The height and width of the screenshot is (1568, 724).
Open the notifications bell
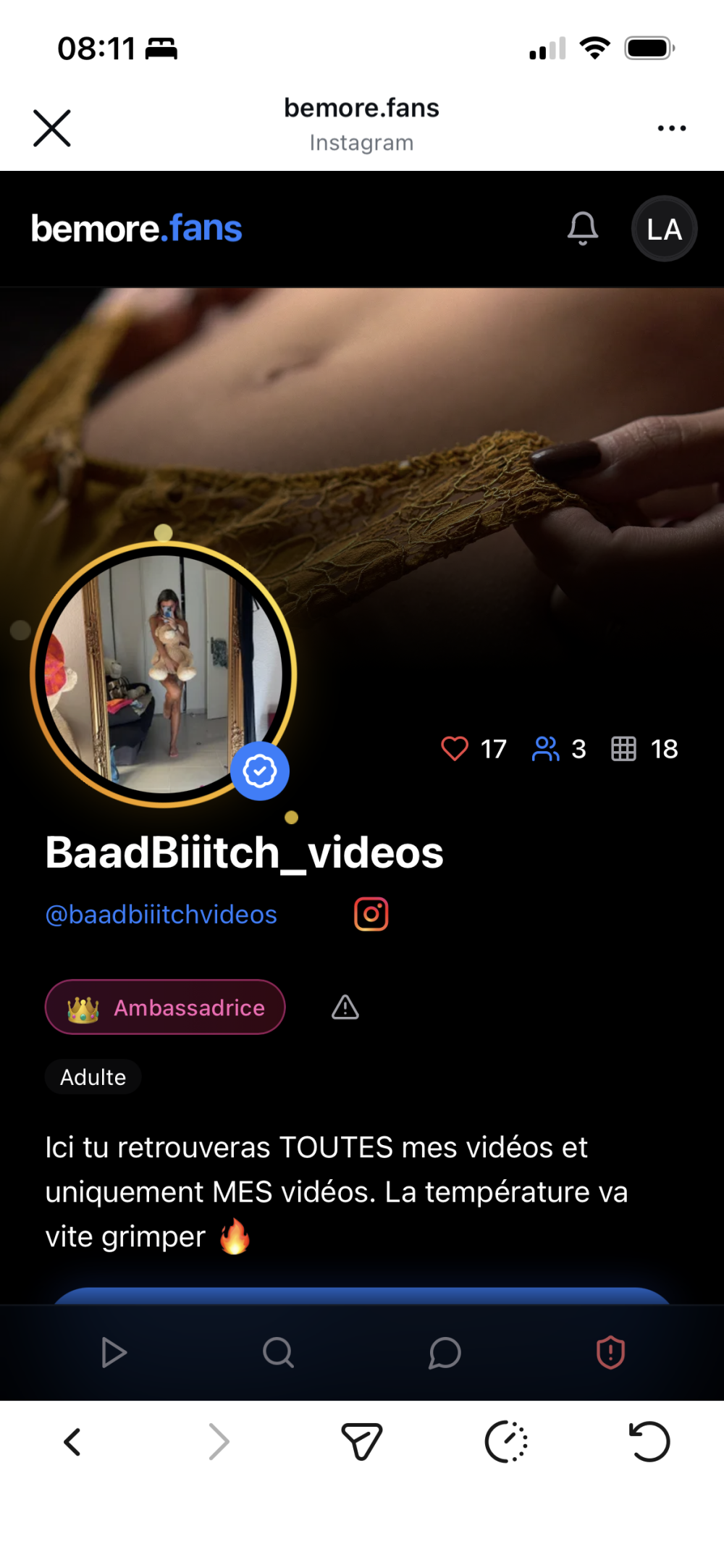(x=582, y=229)
